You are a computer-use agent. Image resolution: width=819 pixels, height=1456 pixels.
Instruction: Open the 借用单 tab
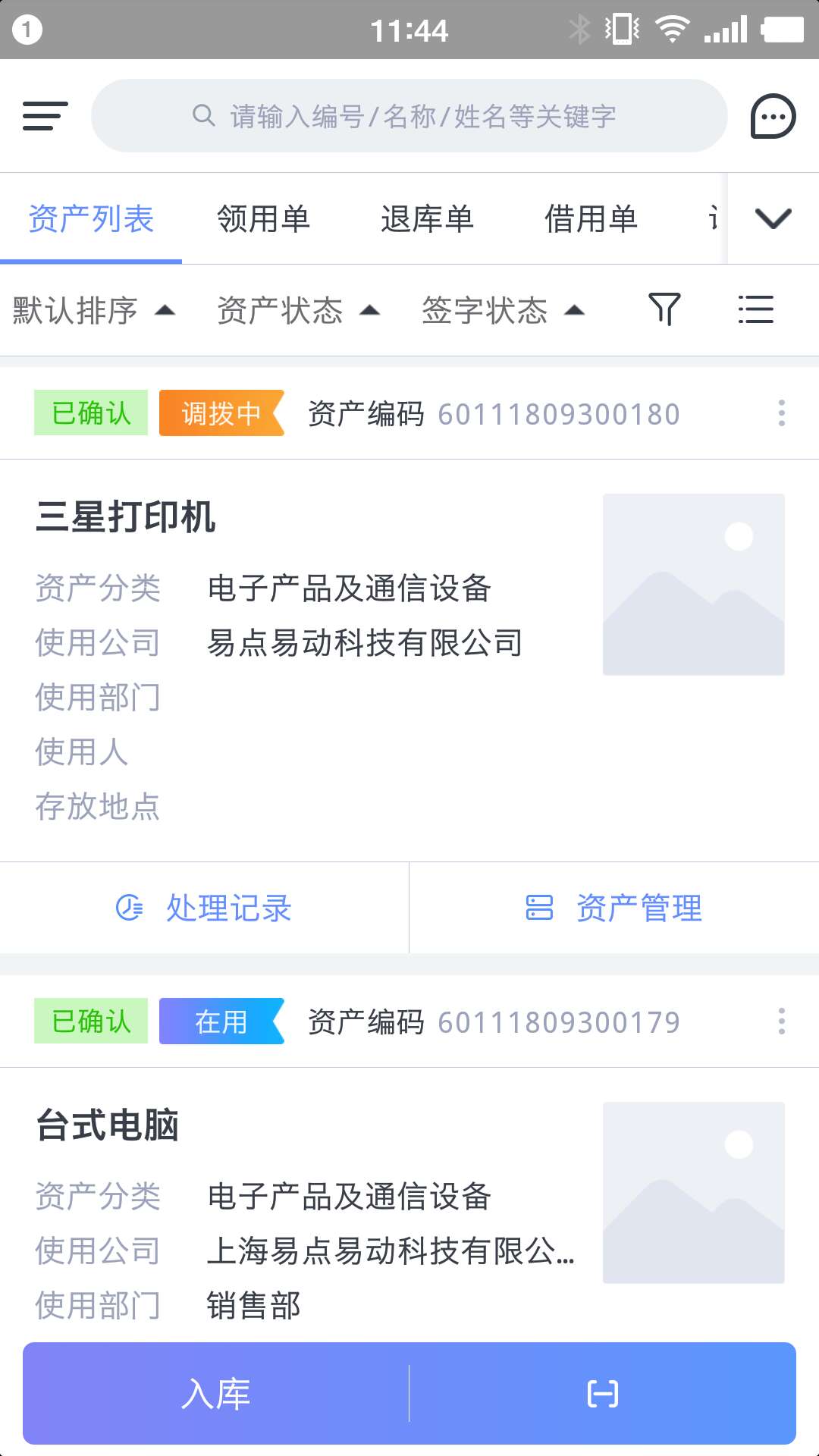click(592, 219)
